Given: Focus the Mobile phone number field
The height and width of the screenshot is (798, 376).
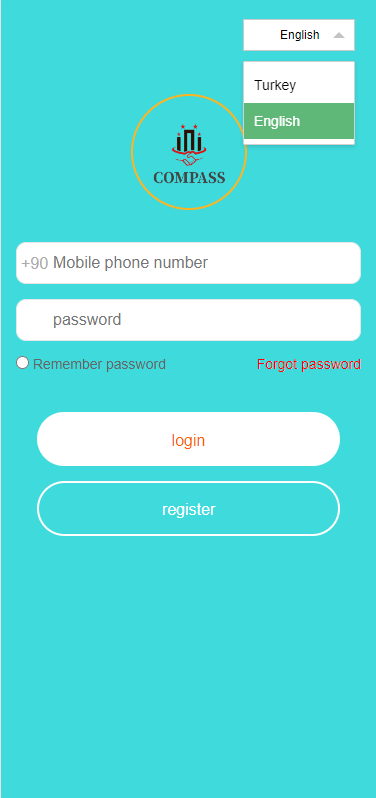Looking at the screenshot, I should pos(188,263).
